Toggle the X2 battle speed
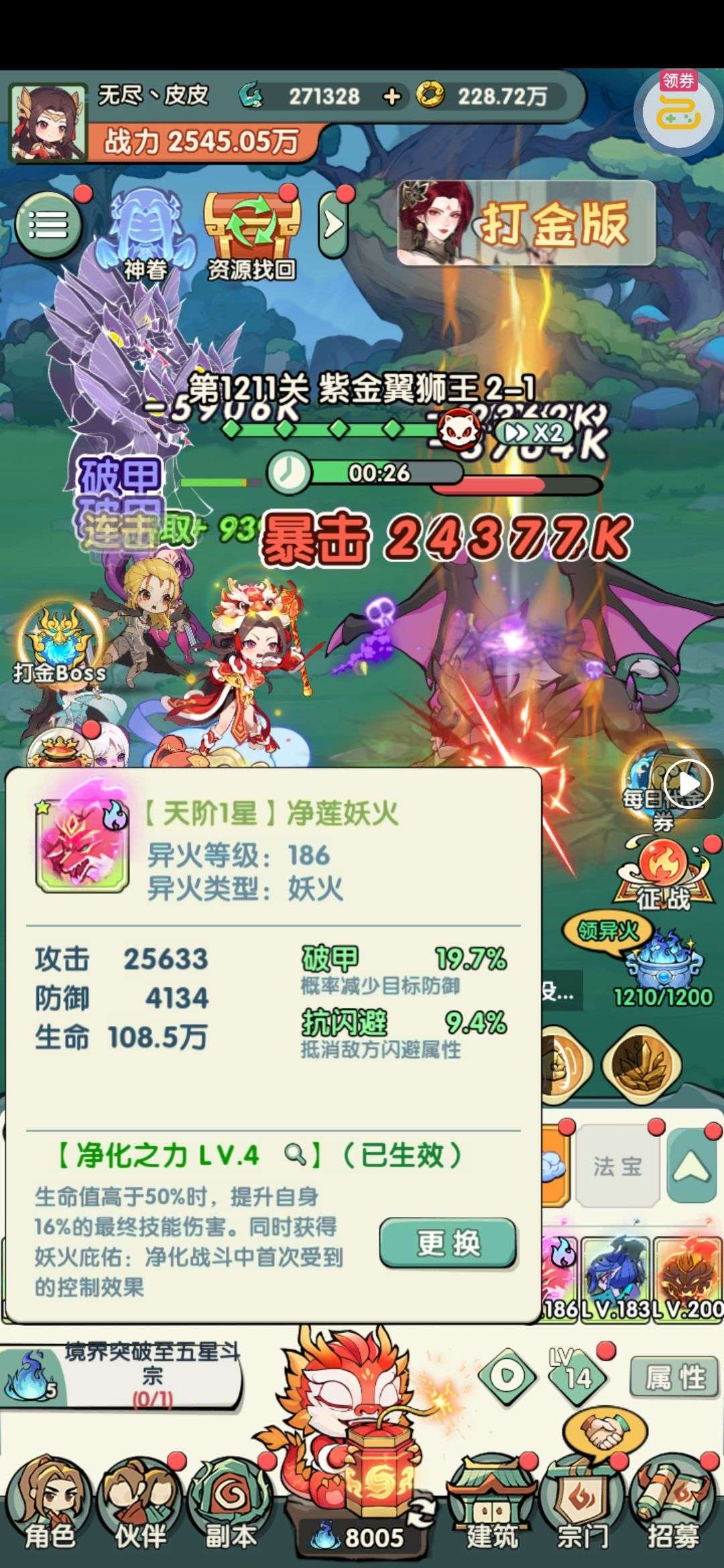 pos(535,432)
